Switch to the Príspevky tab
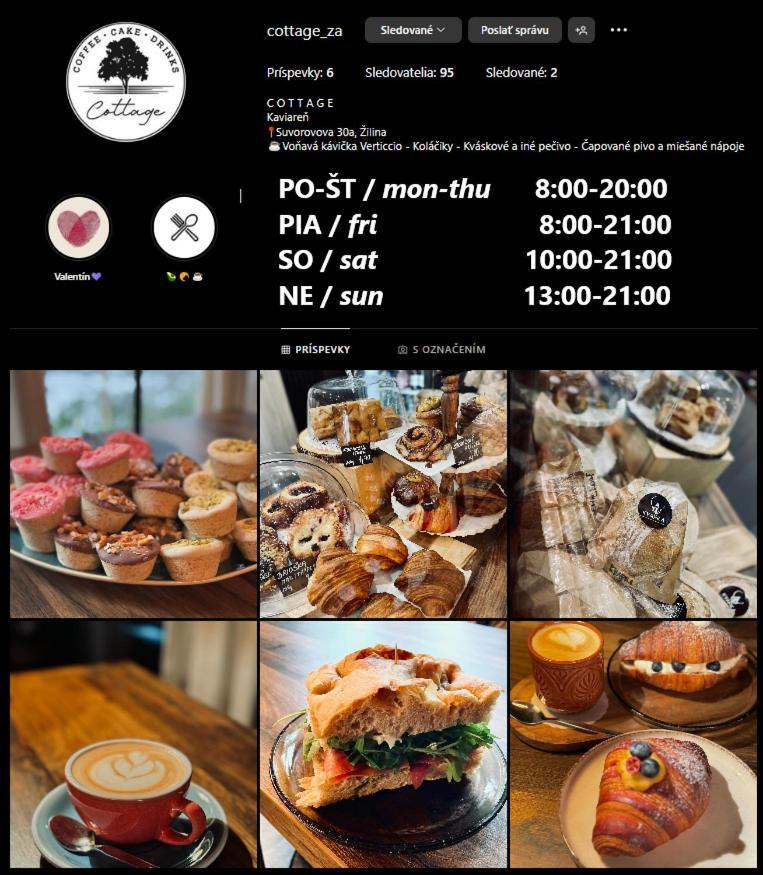The image size is (763, 875). pyautogui.click(x=315, y=350)
